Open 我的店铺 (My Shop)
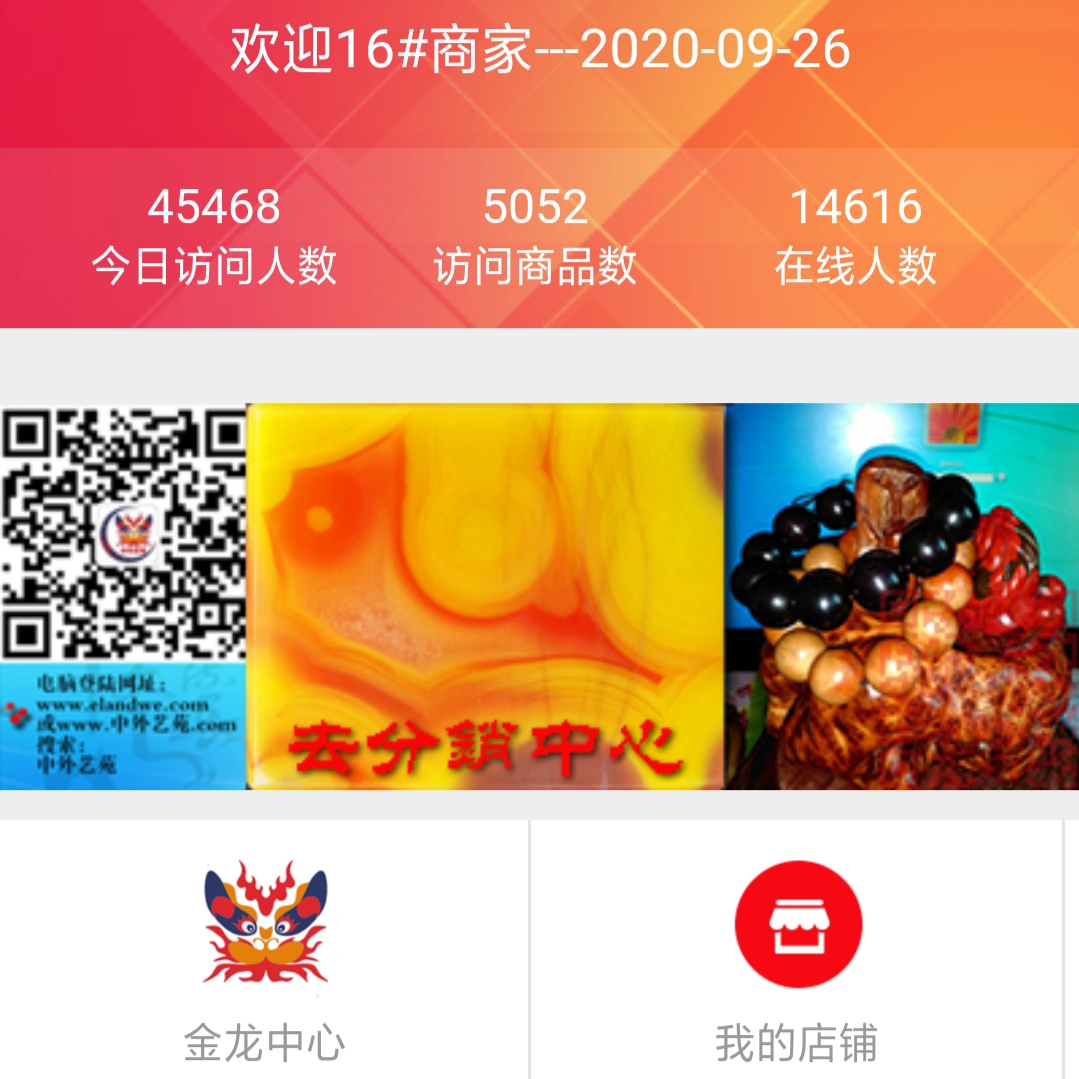The width and height of the screenshot is (1079, 1079). point(797,950)
